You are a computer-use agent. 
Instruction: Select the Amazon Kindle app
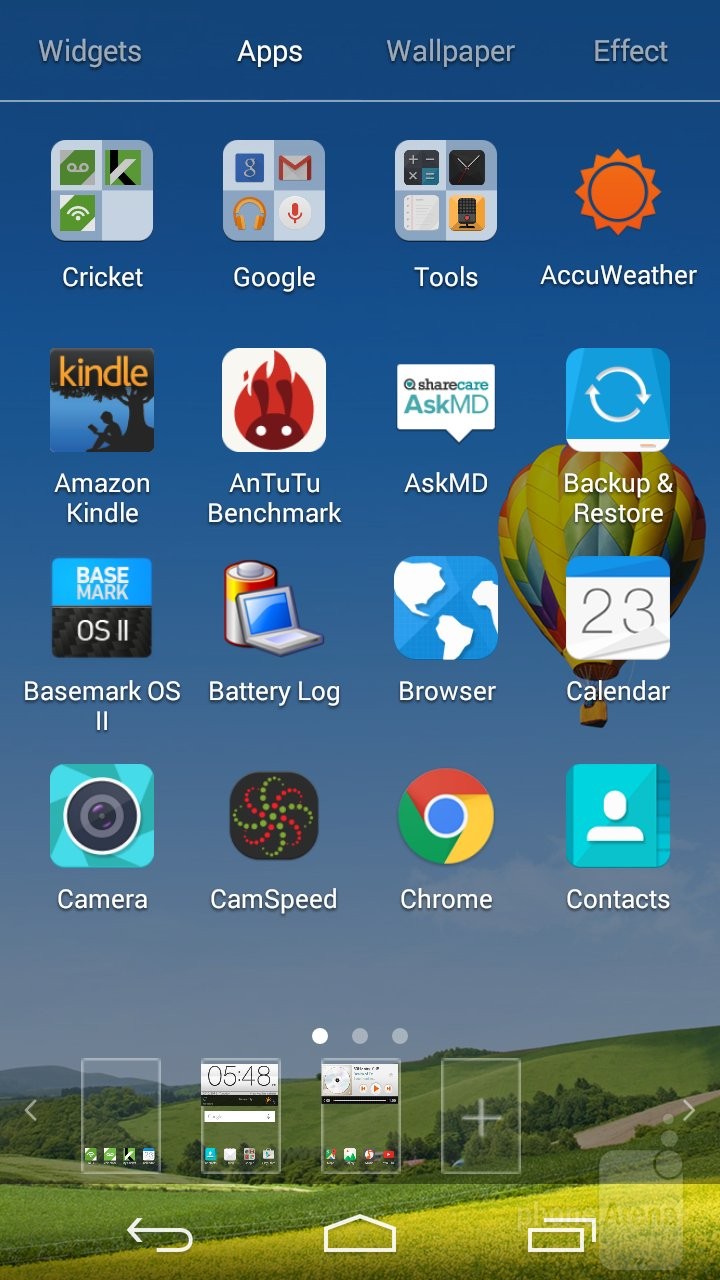102,400
